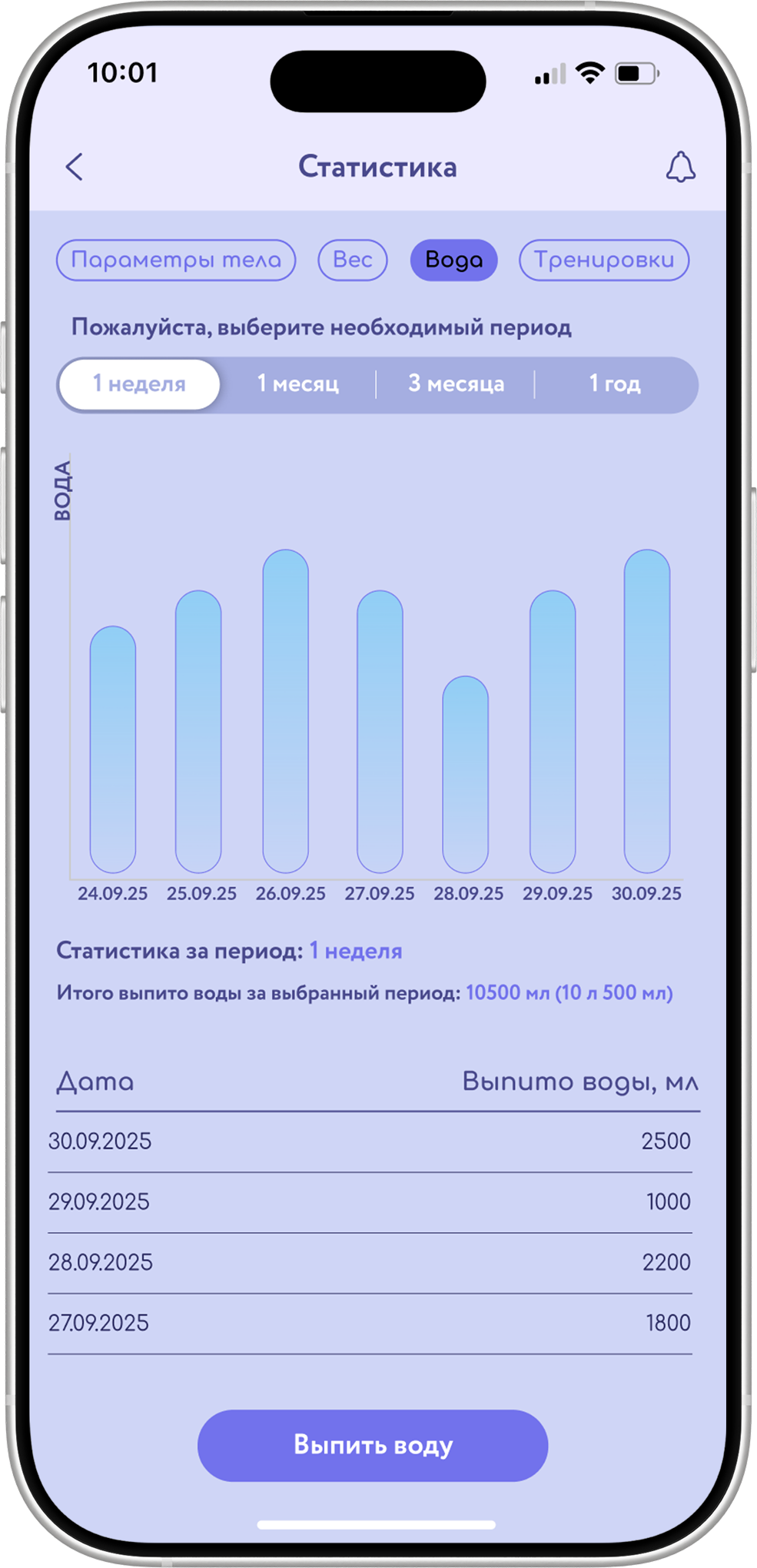The image size is (757, 1568).
Task: Switch to the Вода category
Action: click(453, 260)
